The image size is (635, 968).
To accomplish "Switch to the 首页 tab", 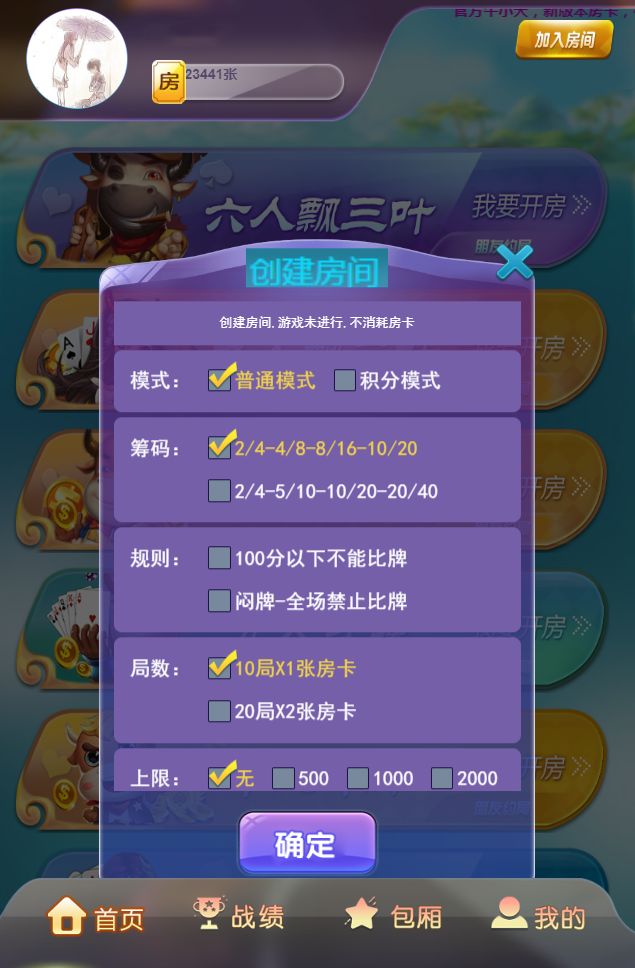I will point(96,916).
